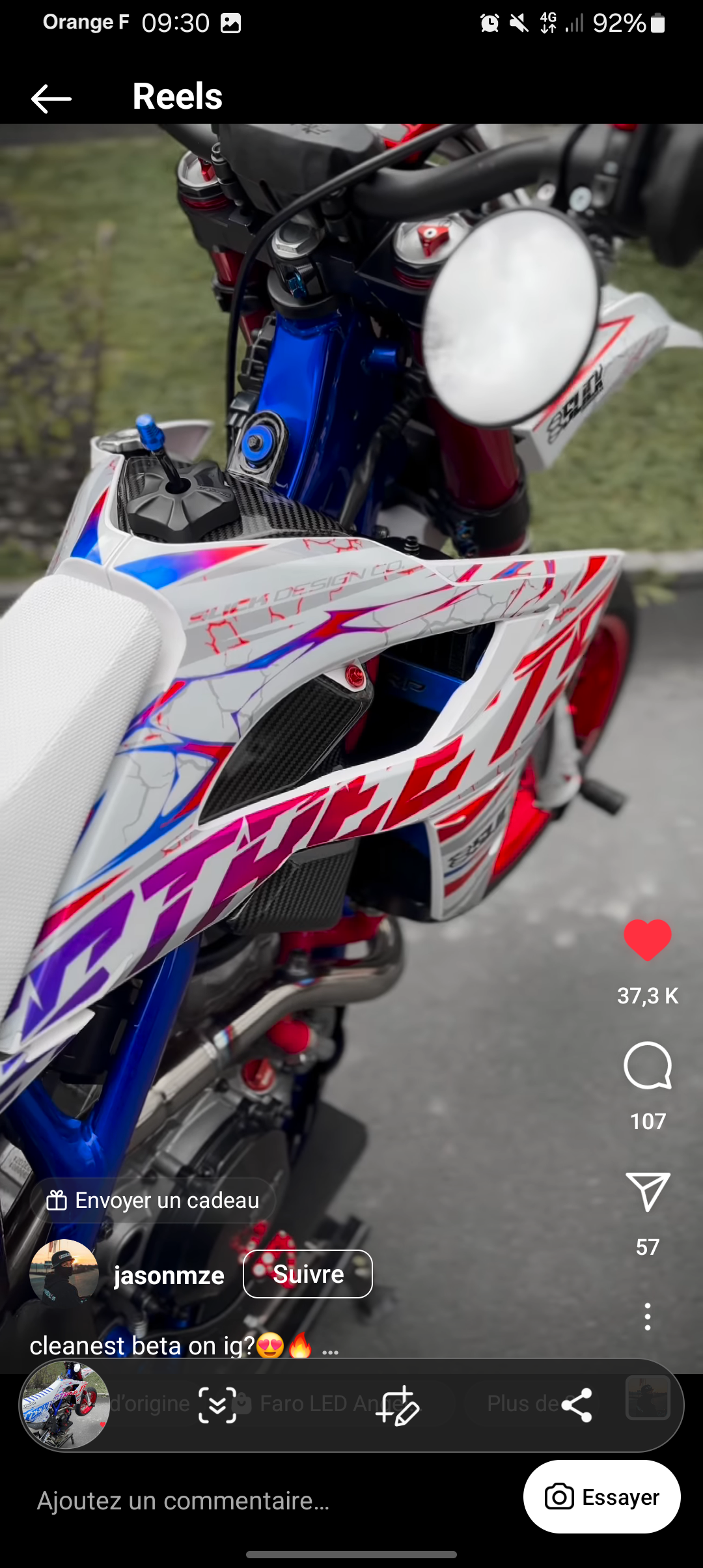Image resolution: width=703 pixels, height=1568 pixels.
Task: Unlike this reel with the heart
Action: 647,940
